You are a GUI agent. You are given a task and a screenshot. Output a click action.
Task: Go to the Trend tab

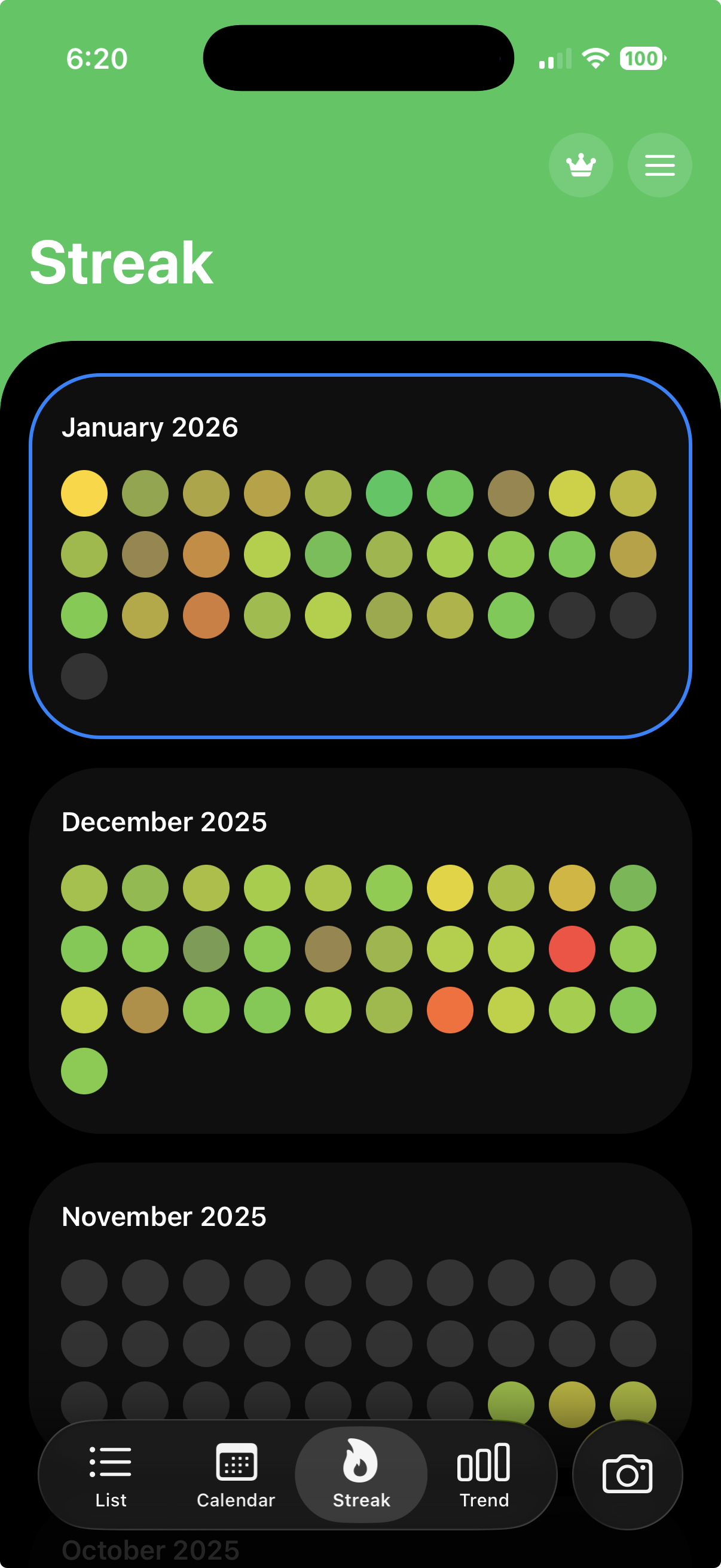[484, 1474]
